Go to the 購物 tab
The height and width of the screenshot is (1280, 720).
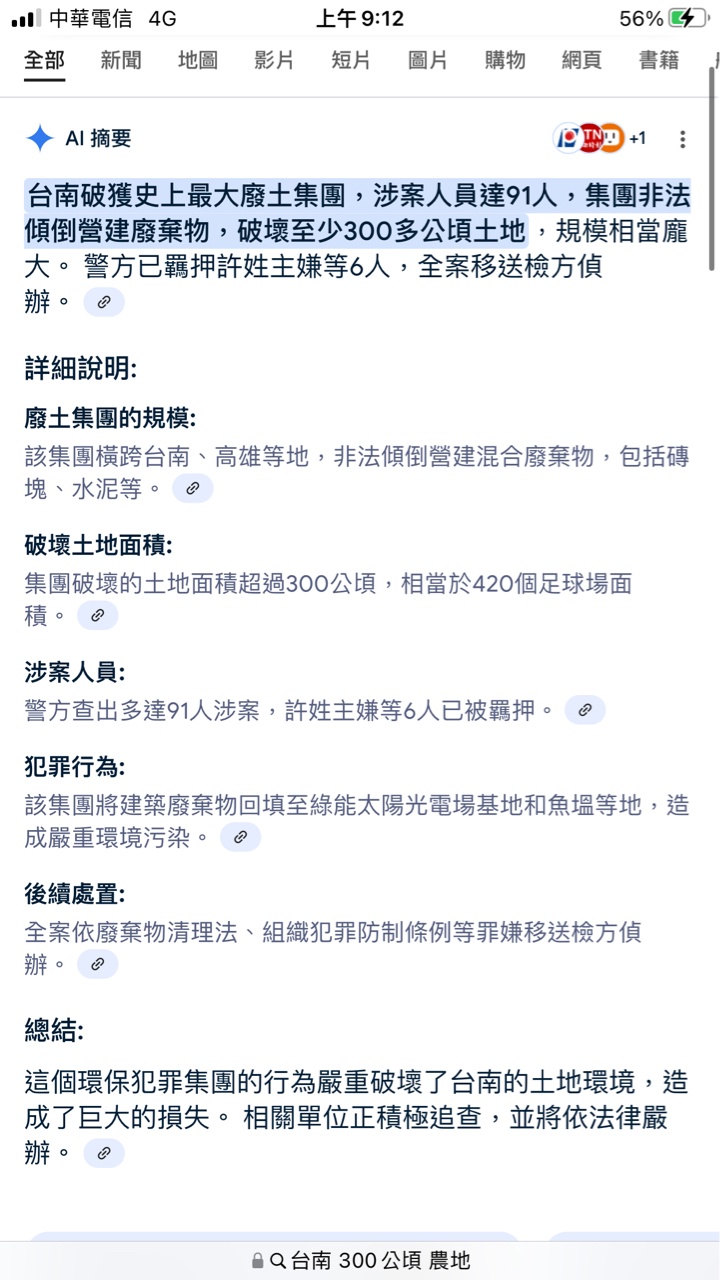coord(505,60)
